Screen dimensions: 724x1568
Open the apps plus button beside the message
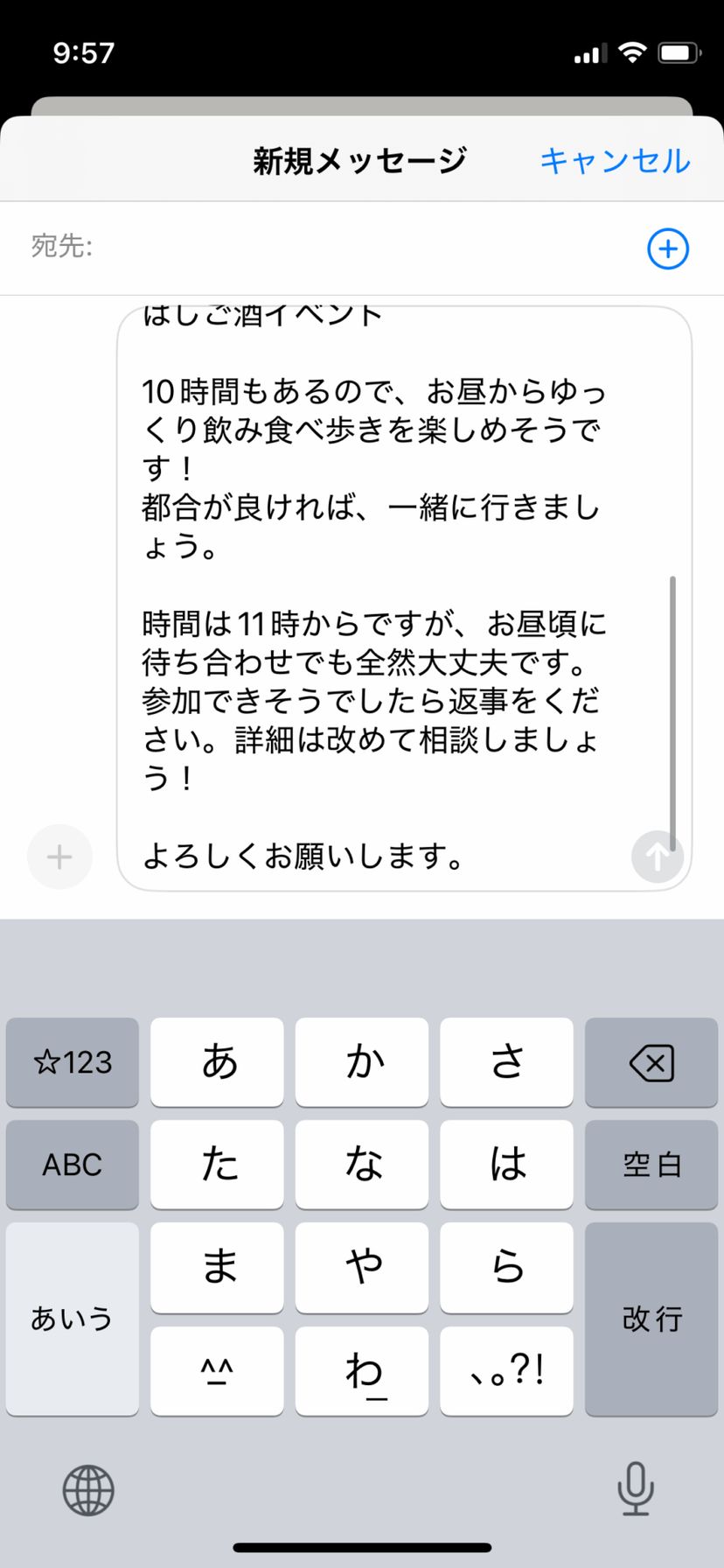[59, 857]
